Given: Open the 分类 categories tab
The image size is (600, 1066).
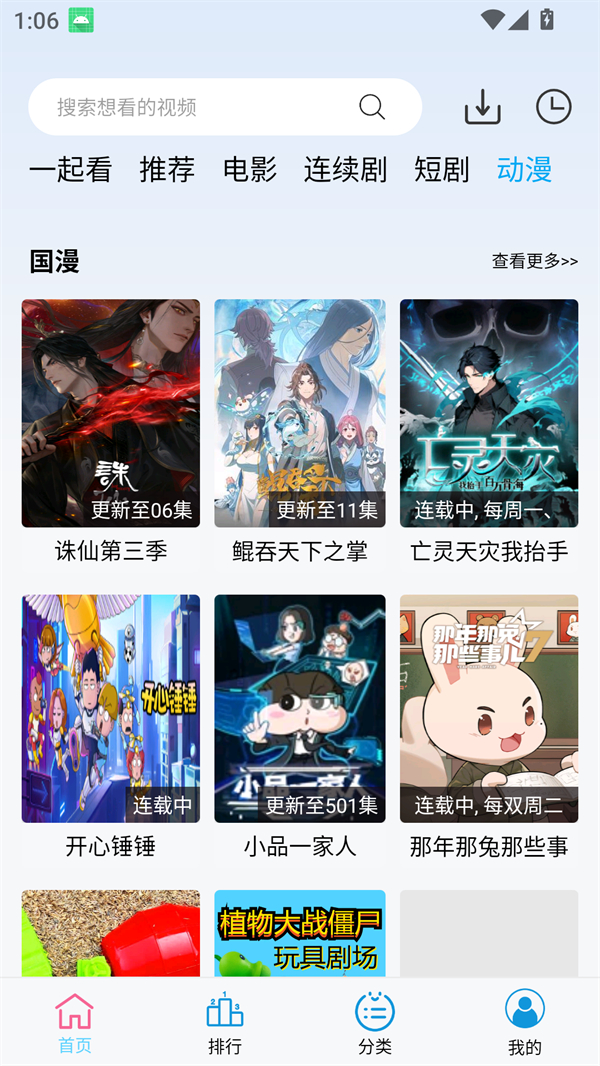Looking at the screenshot, I should (x=375, y=1023).
